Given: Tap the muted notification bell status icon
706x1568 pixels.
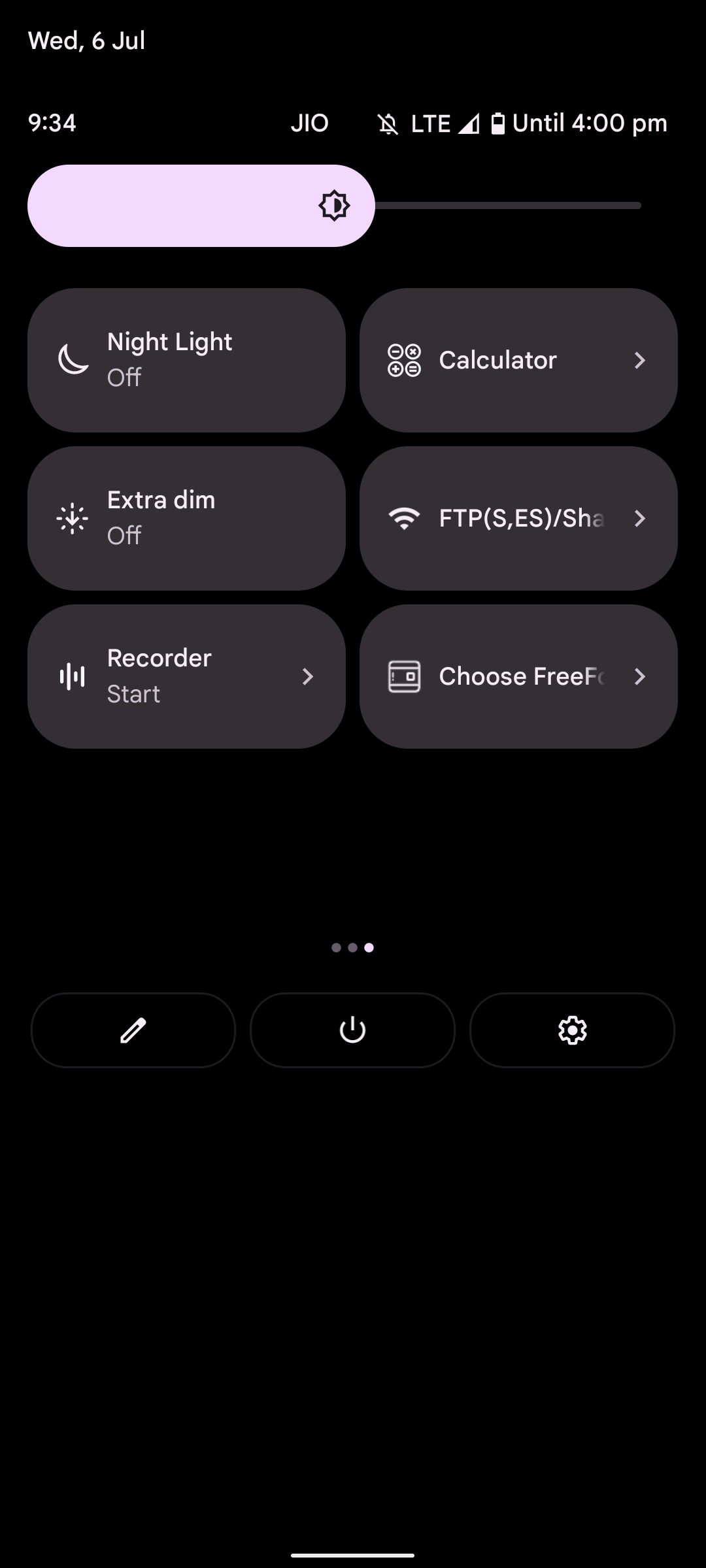Looking at the screenshot, I should click(x=387, y=123).
